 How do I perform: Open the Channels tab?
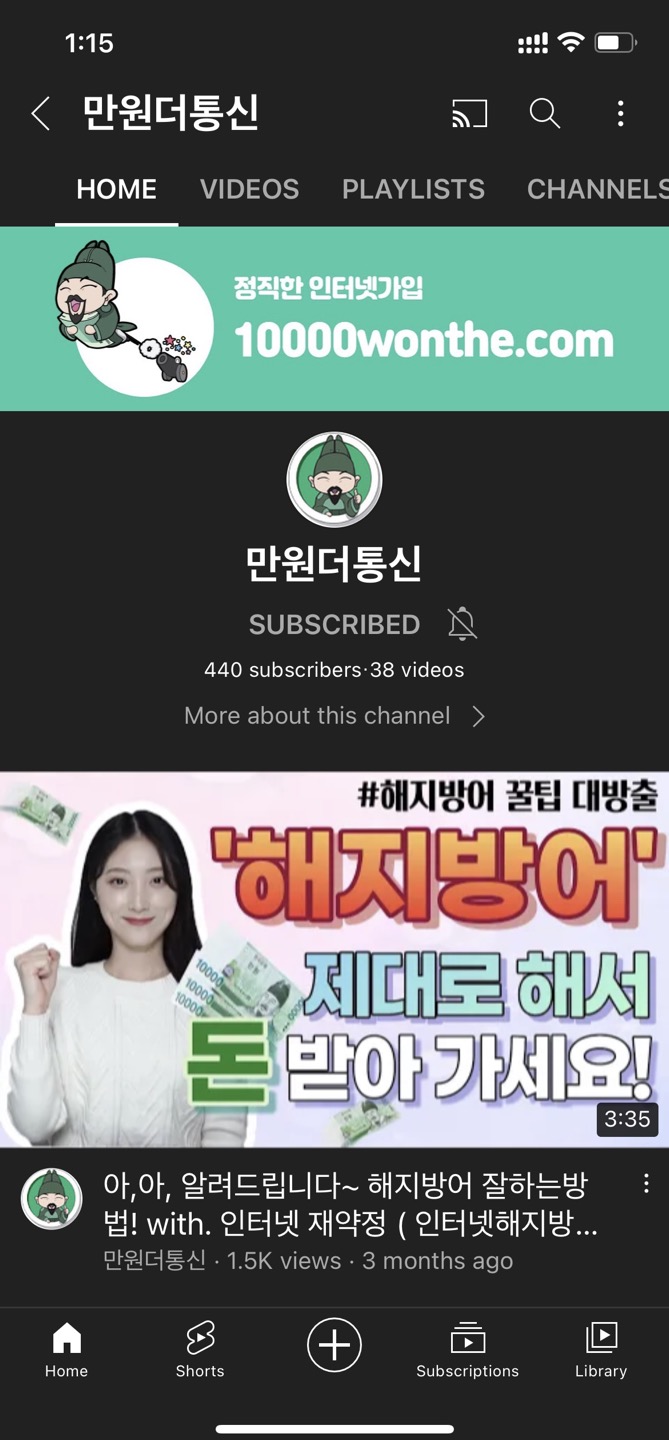(x=596, y=189)
